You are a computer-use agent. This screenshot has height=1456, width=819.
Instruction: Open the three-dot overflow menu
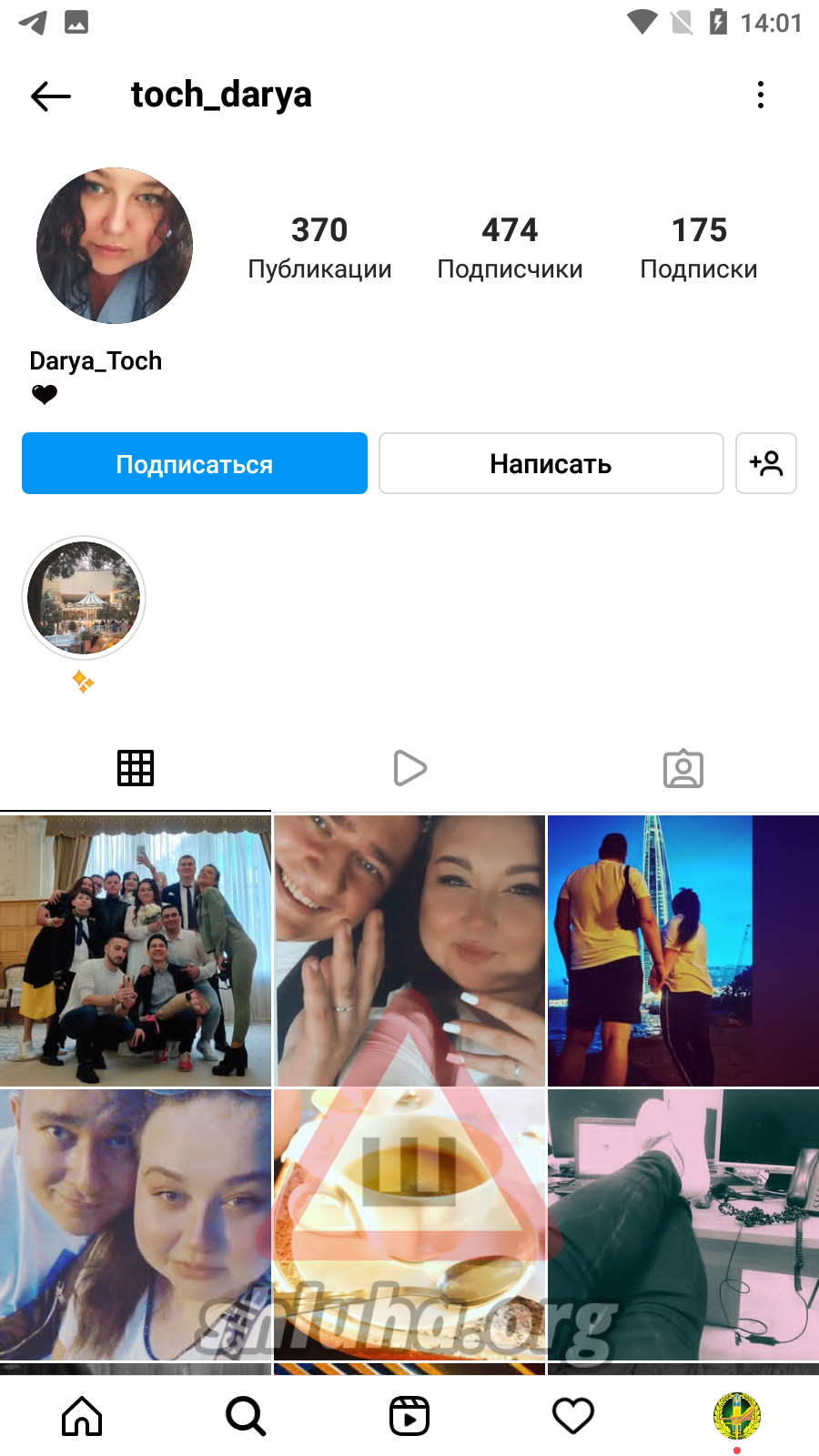[x=761, y=95]
